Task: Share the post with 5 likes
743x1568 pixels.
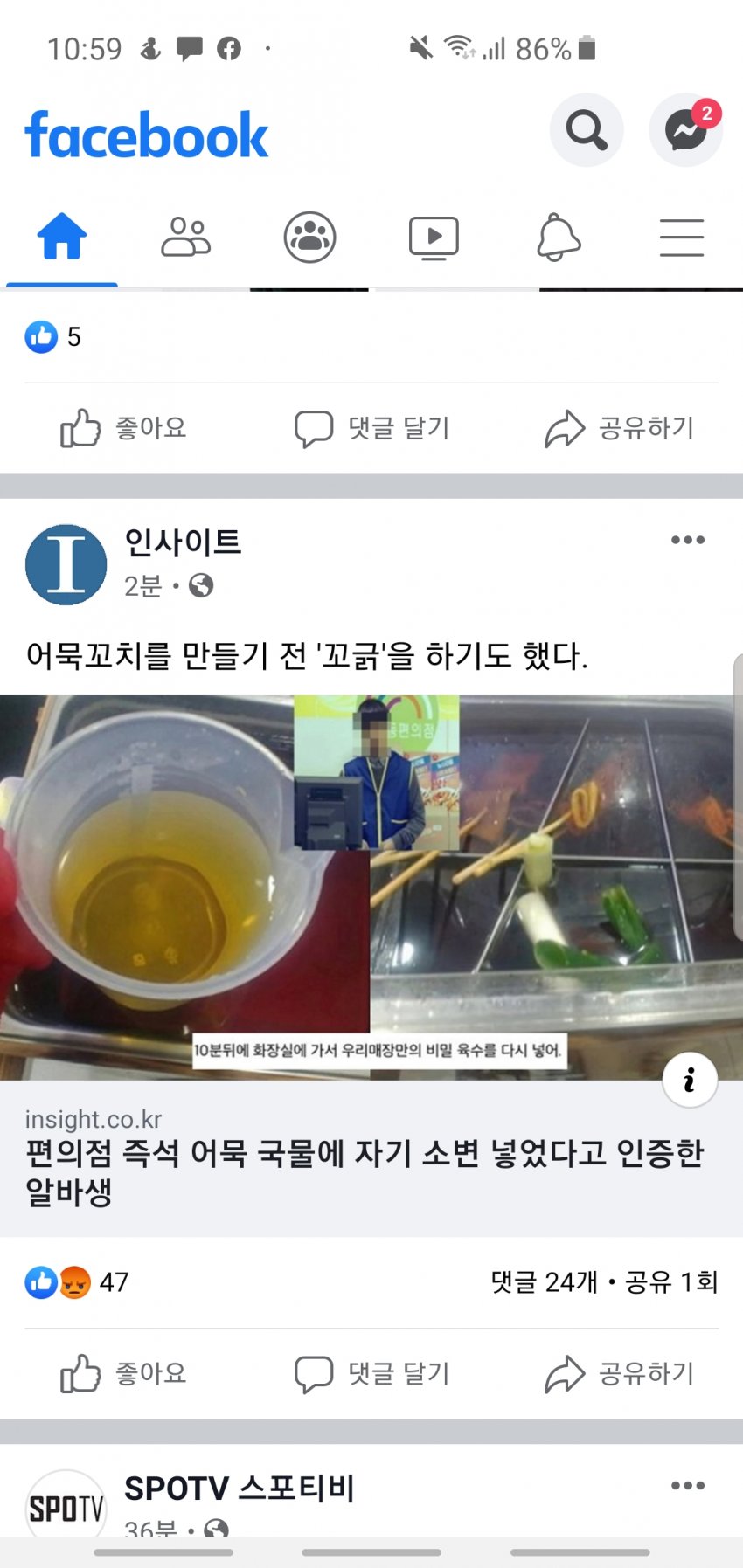Action: pyautogui.click(x=619, y=428)
